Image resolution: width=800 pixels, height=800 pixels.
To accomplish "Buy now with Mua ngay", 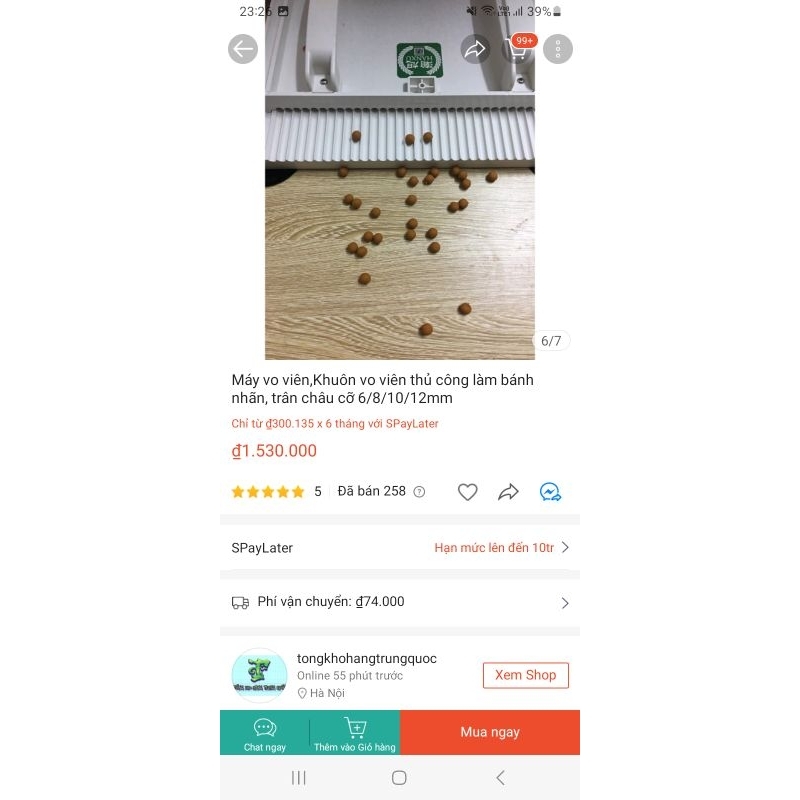I will (x=490, y=733).
